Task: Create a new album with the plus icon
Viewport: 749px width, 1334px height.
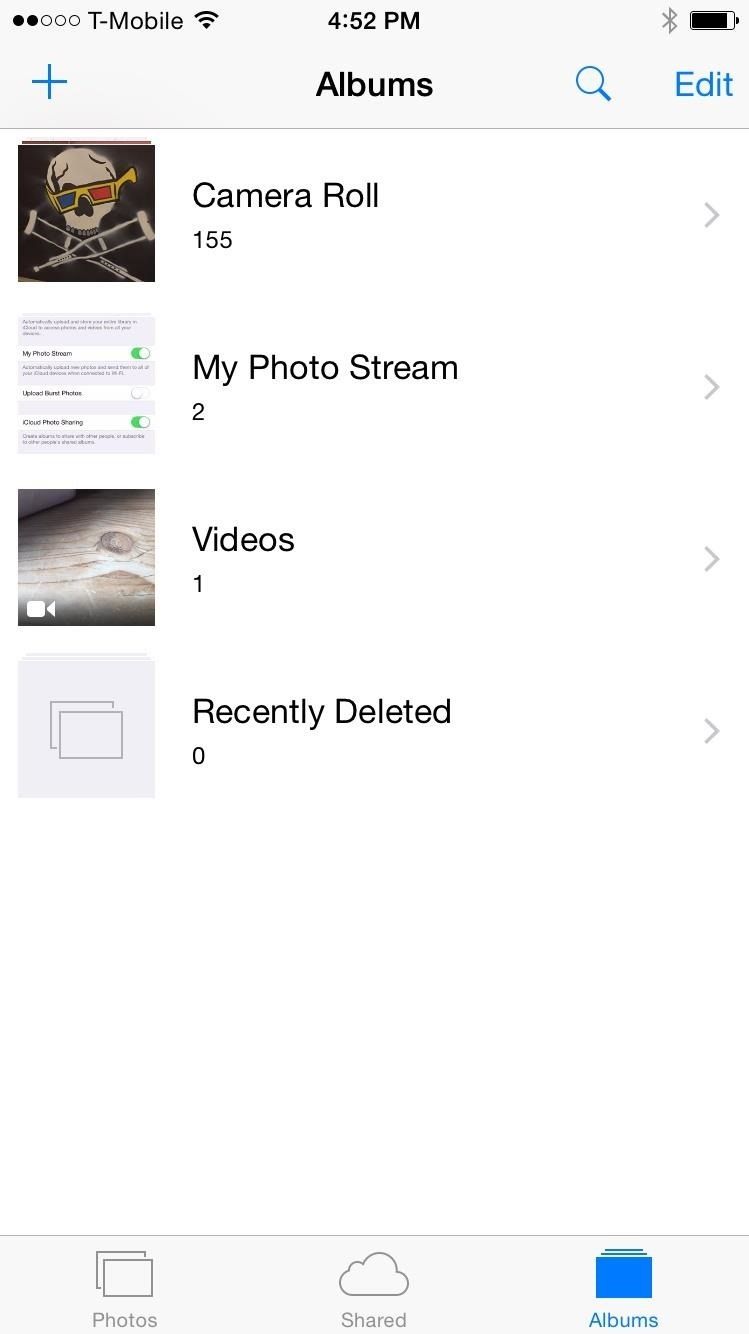Action: pos(49,82)
